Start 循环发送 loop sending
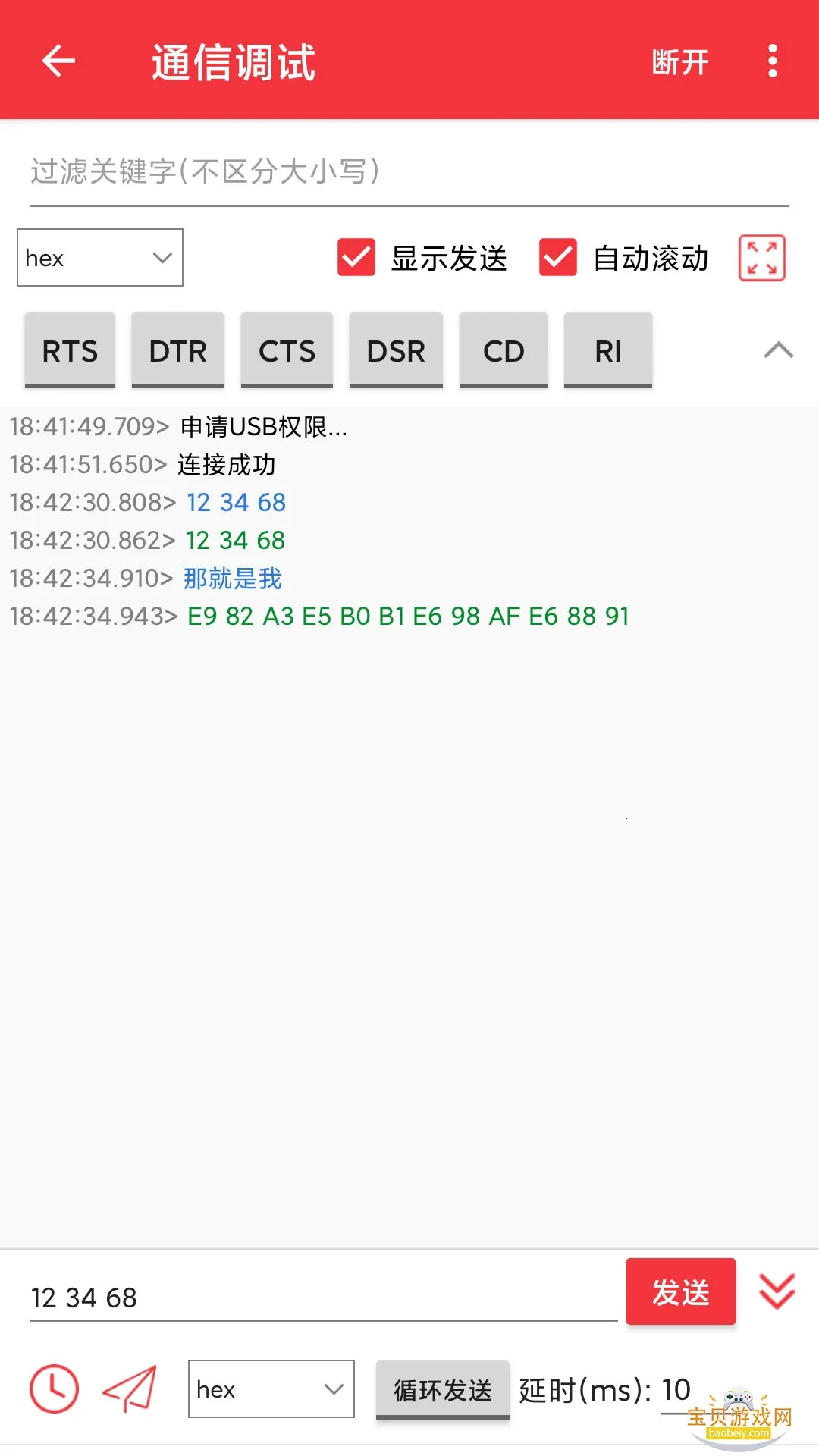 [x=442, y=1390]
